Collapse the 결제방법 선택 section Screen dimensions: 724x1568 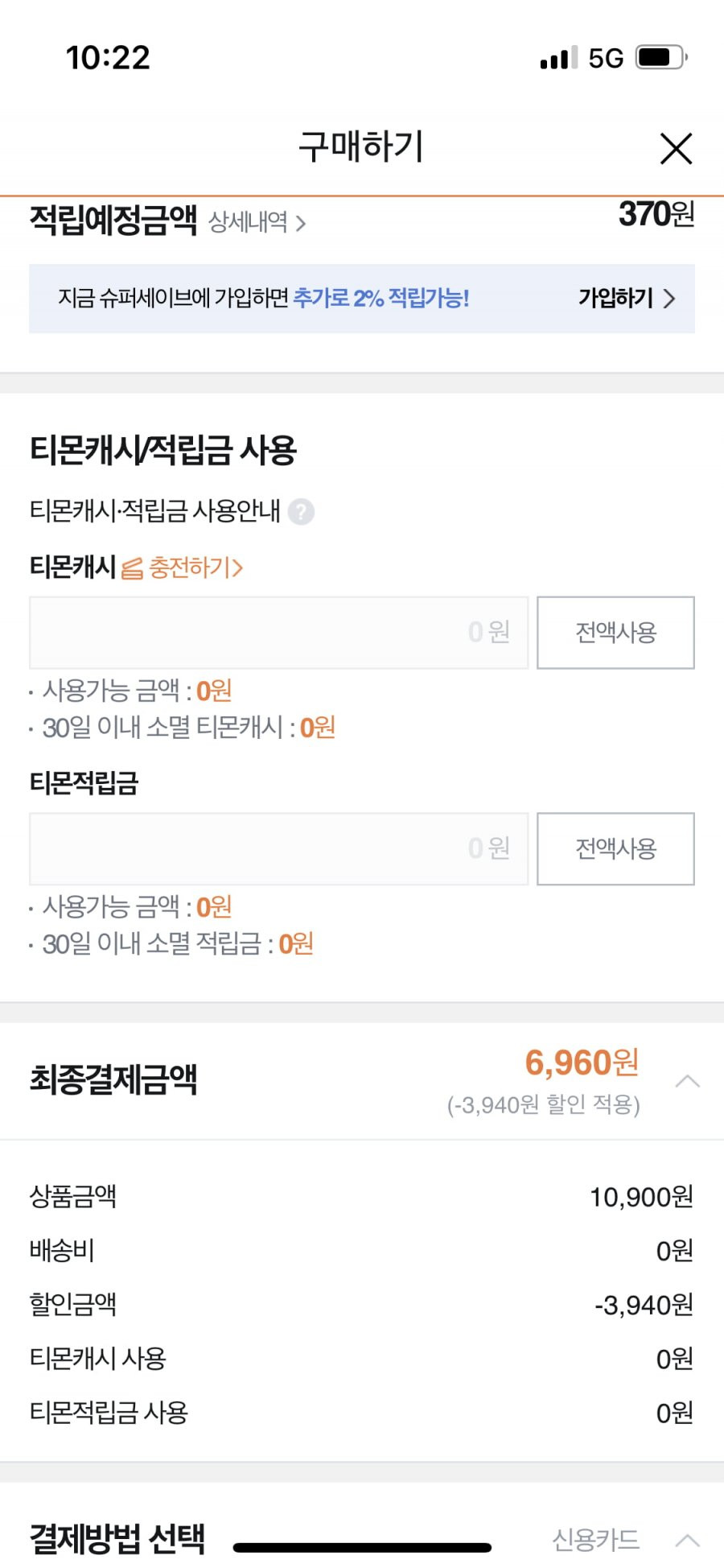click(x=687, y=1541)
